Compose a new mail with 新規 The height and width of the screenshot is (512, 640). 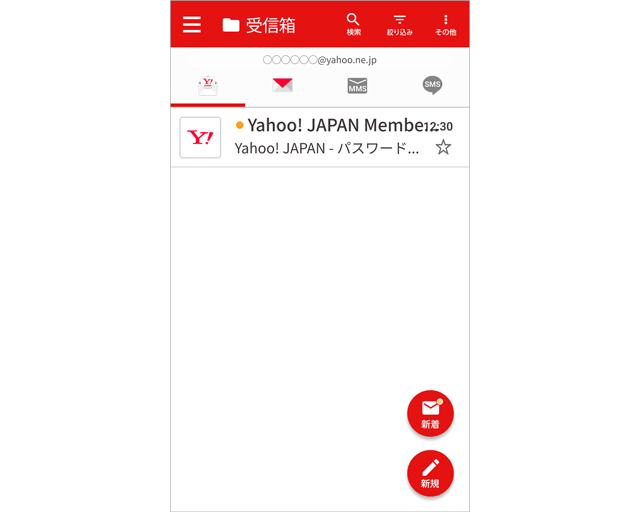(430, 472)
